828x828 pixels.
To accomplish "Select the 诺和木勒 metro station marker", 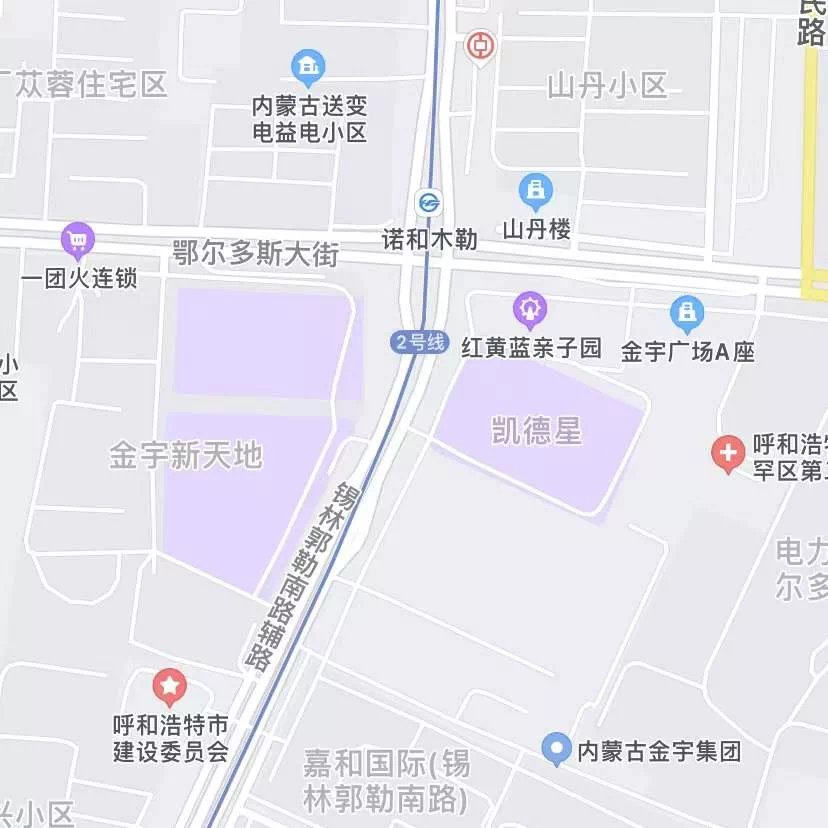I will [x=429, y=203].
